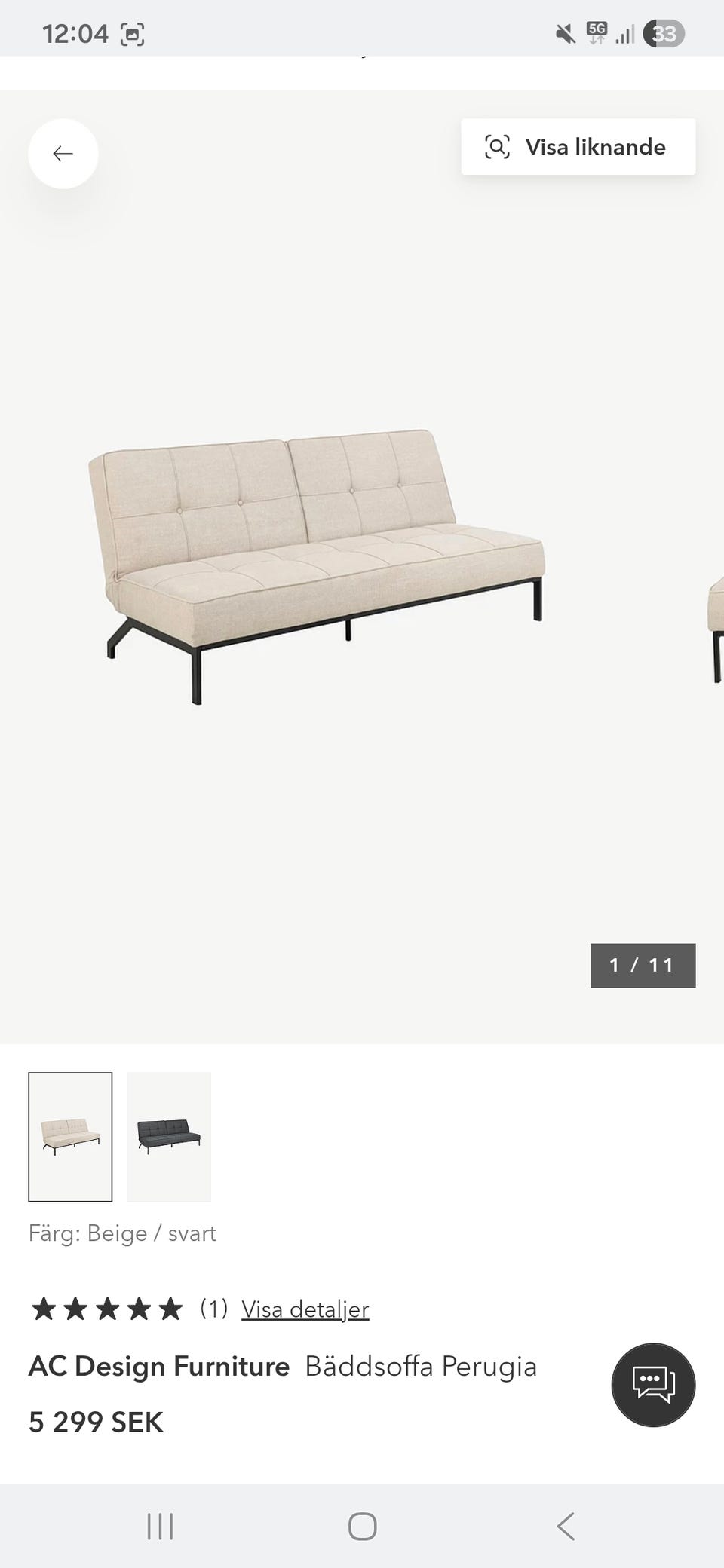
Task: Select the beige sofa color thumbnail
Action: click(70, 1136)
